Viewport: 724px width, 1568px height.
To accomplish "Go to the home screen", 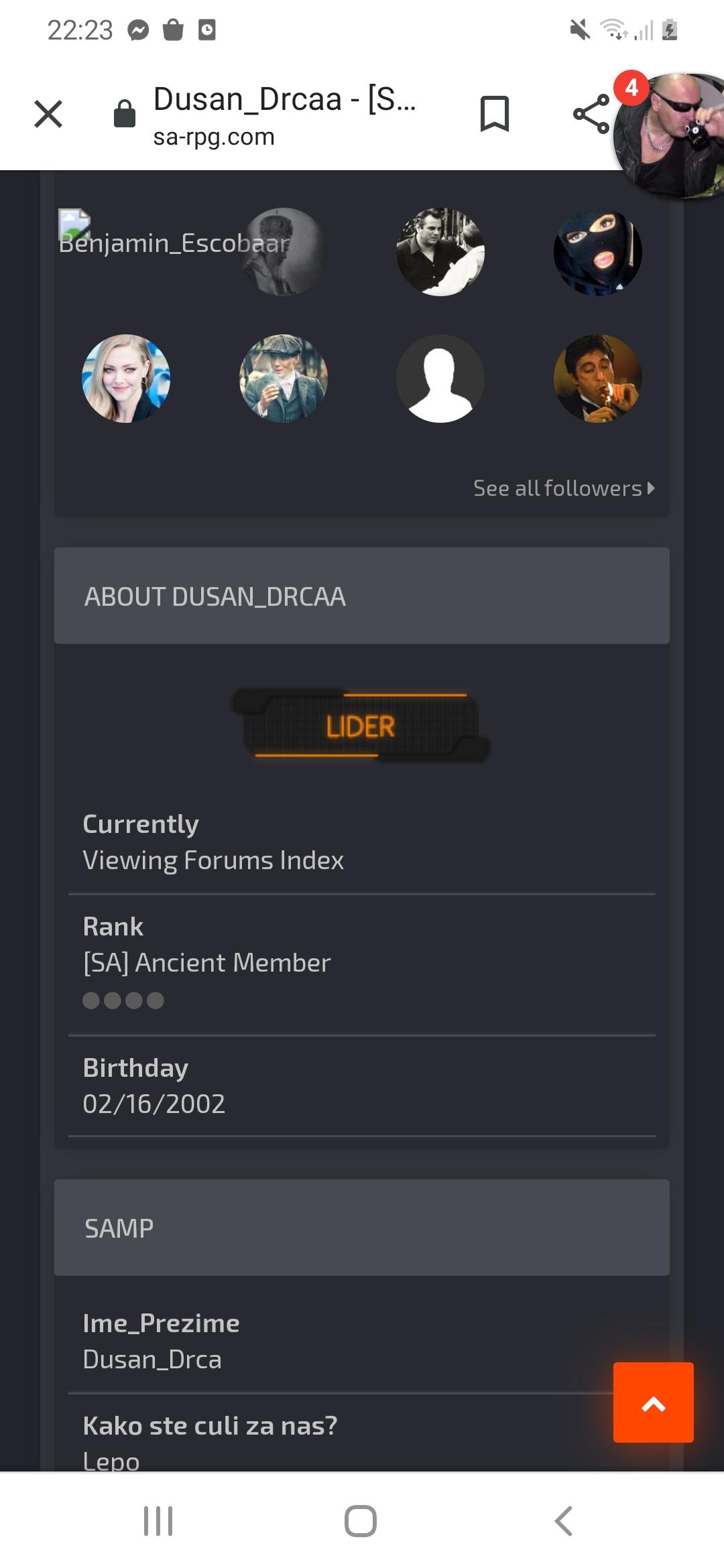I will click(x=361, y=1520).
